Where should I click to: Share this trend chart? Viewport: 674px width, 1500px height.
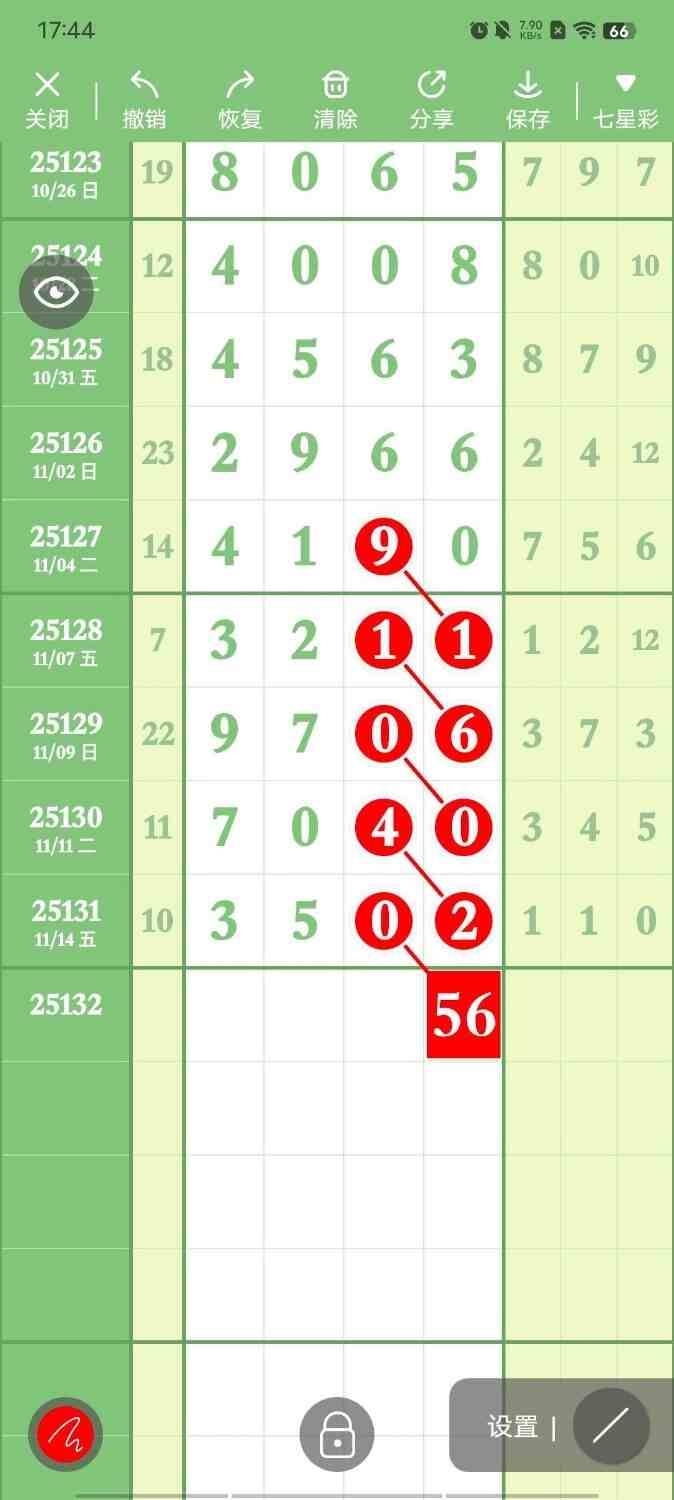point(432,100)
